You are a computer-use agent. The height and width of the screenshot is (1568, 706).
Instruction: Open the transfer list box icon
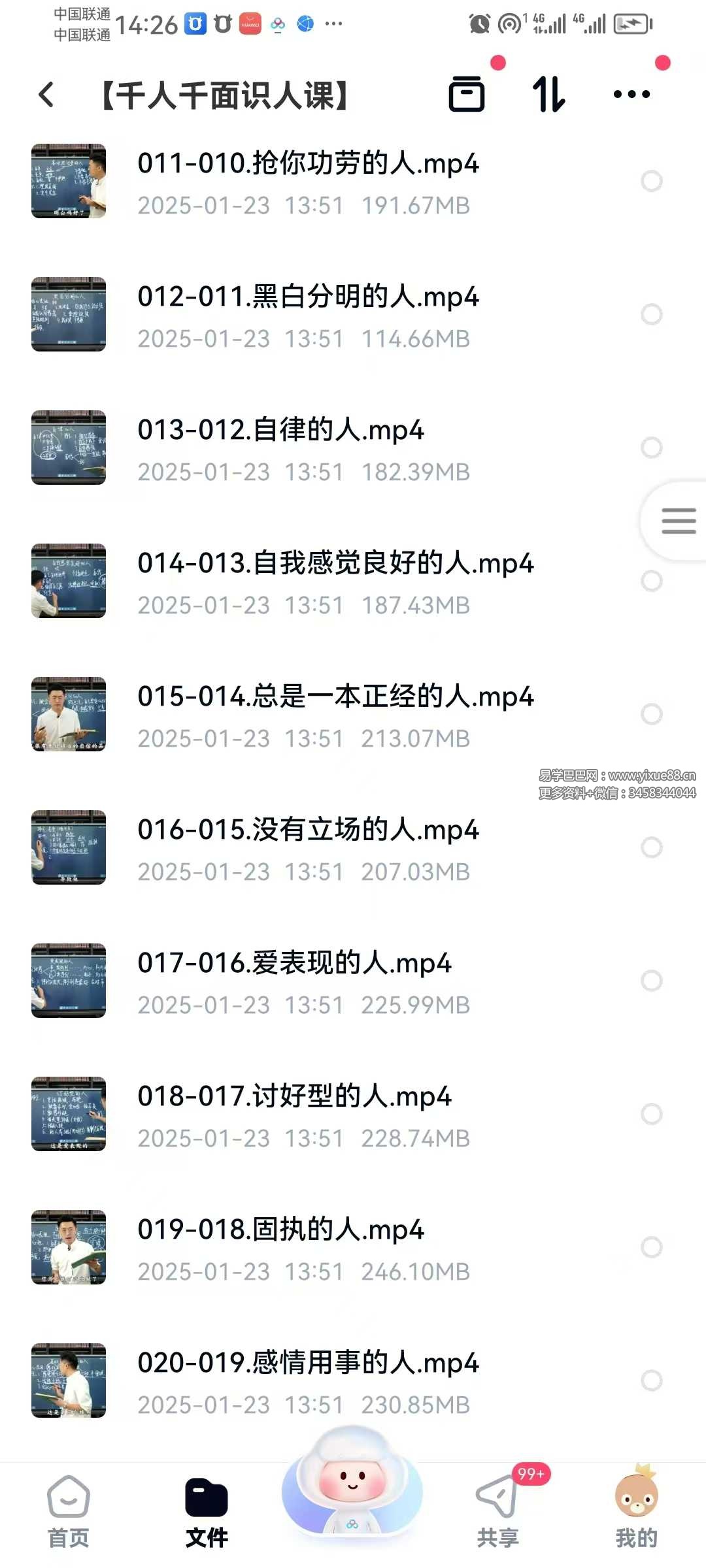[x=467, y=95]
